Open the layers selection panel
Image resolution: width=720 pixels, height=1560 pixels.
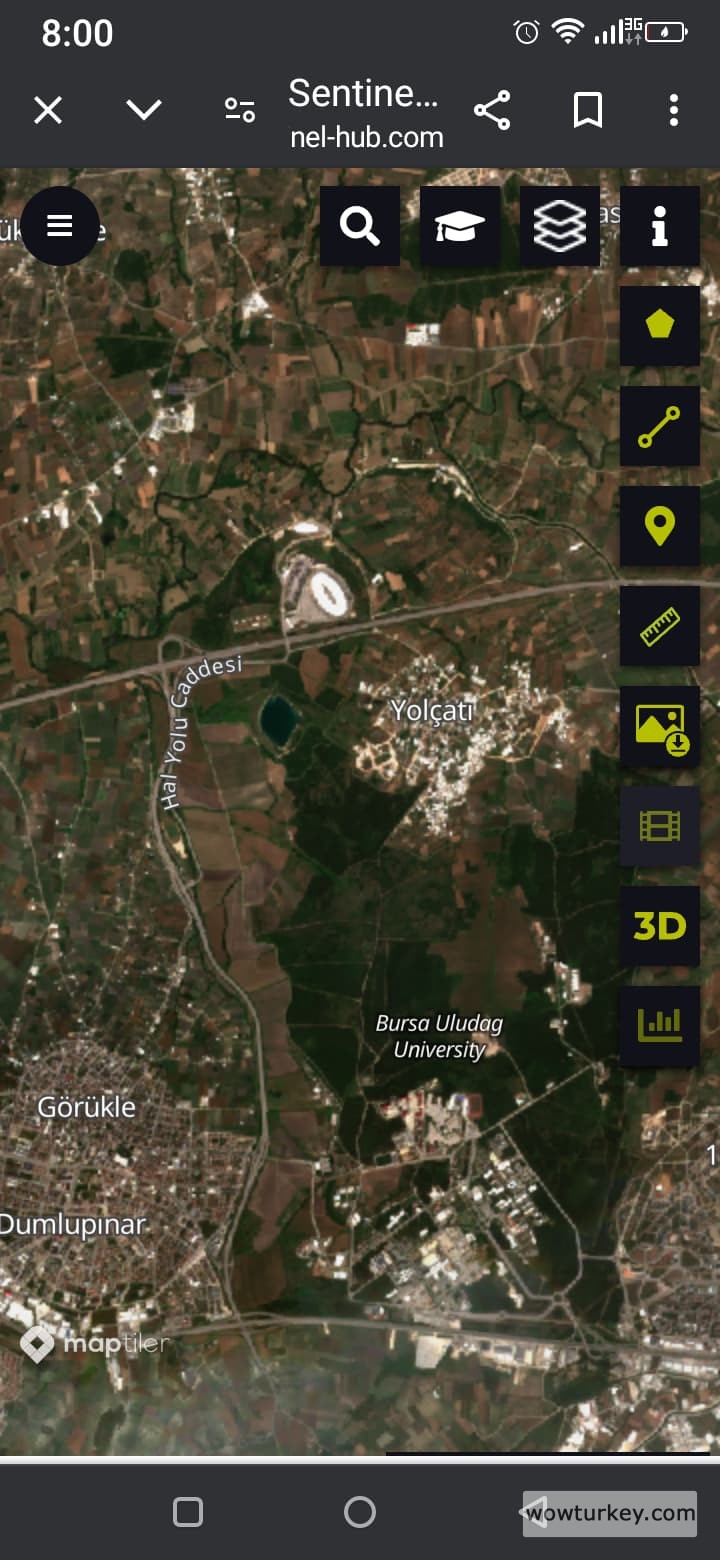click(x=559, y=226)
